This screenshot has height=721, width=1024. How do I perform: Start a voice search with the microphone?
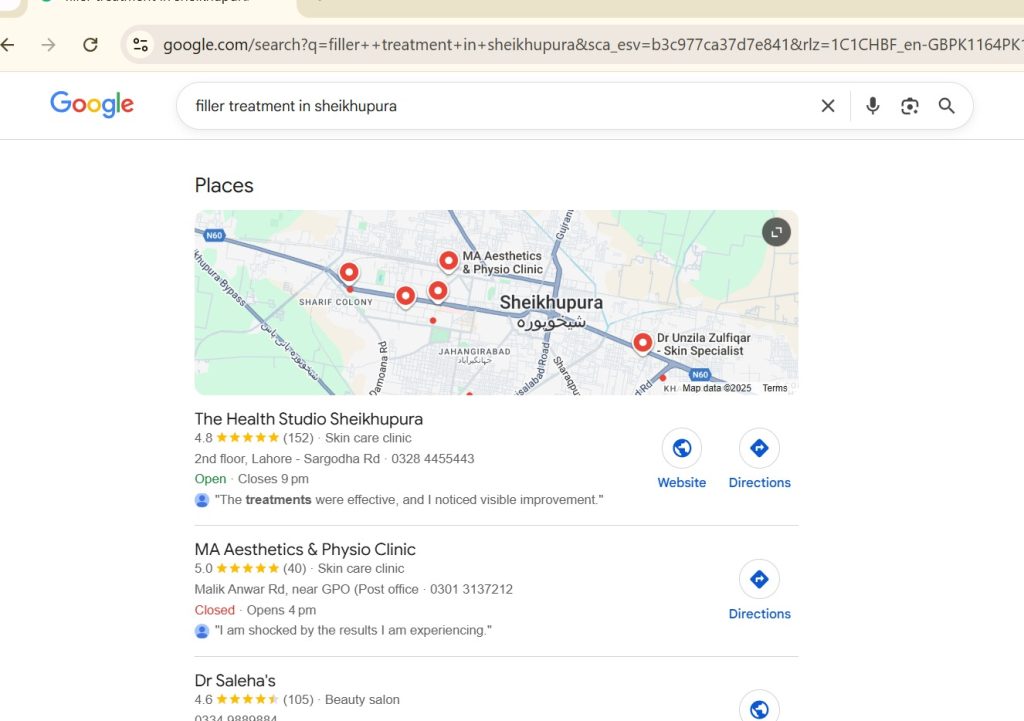click(x=873, y=106)
